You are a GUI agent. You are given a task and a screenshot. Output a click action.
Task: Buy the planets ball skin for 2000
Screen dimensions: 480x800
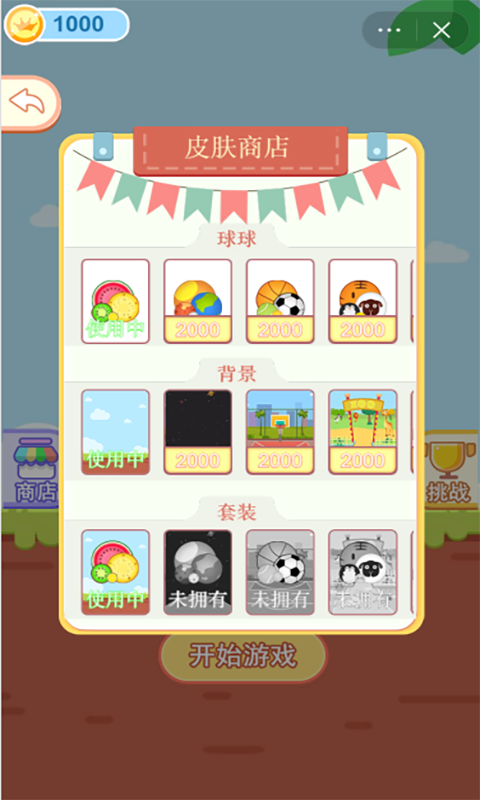[x=198, y=301]
